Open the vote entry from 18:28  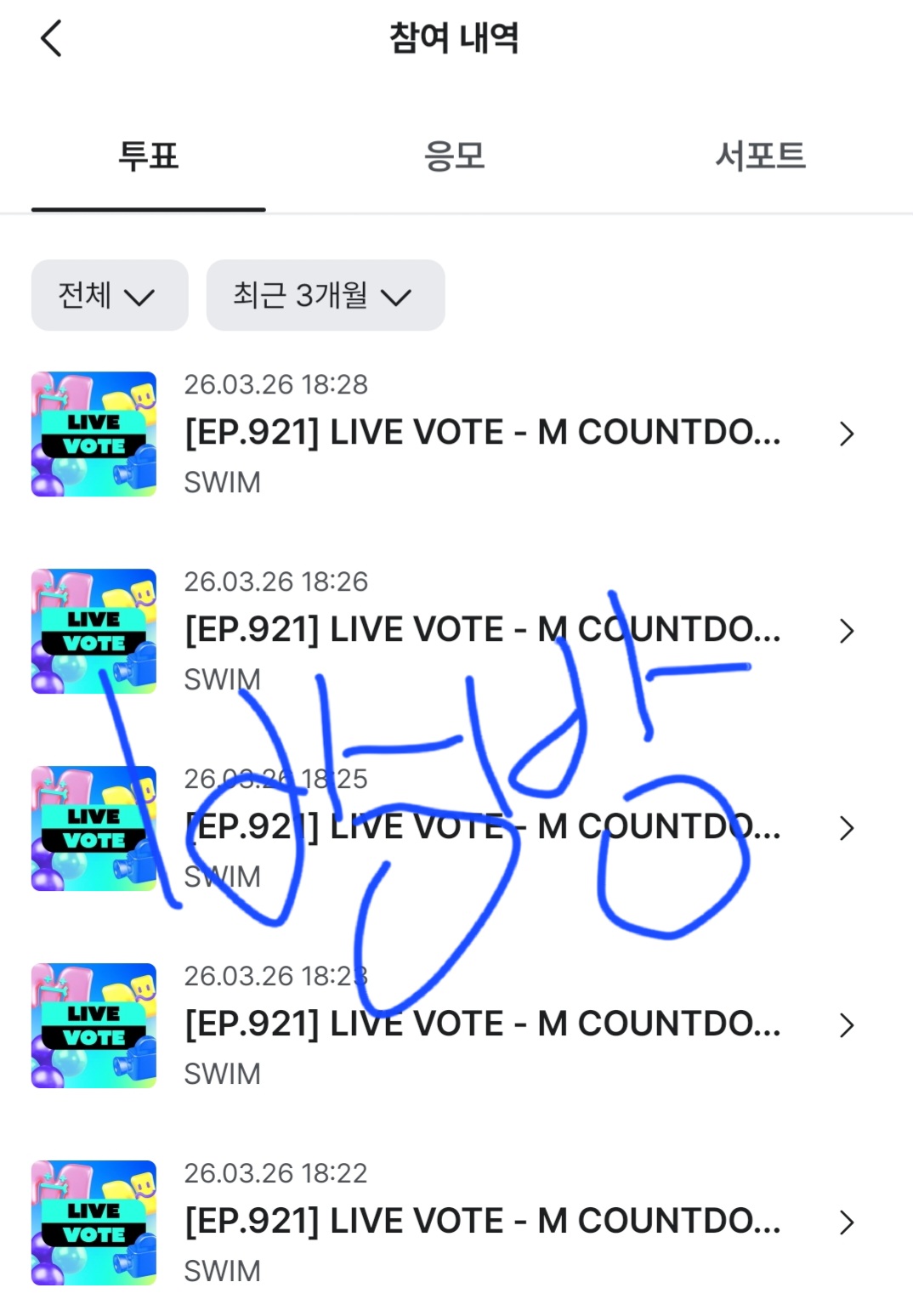click(x=481, y=434)
